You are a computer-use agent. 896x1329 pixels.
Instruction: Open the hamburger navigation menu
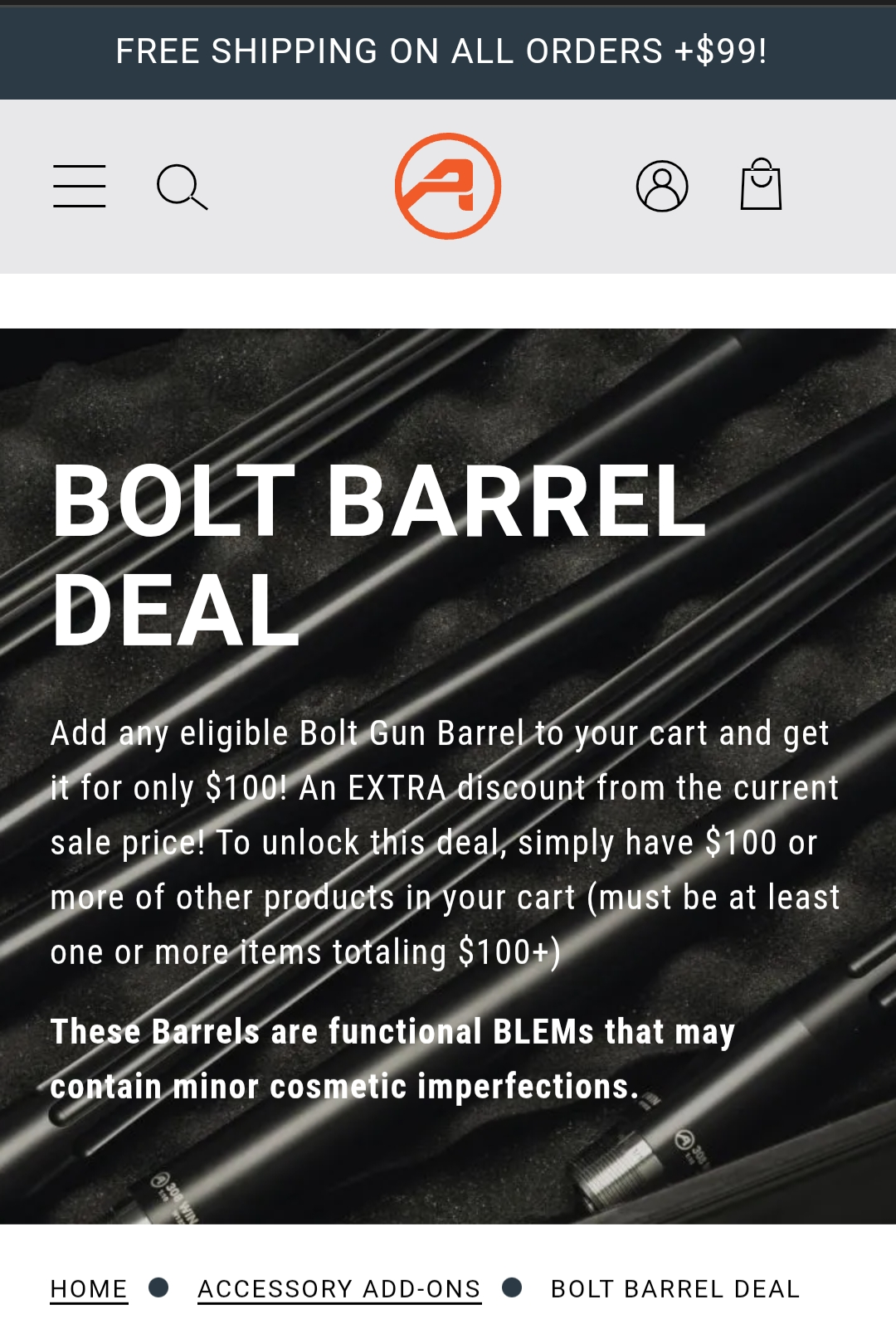point(80,186)
